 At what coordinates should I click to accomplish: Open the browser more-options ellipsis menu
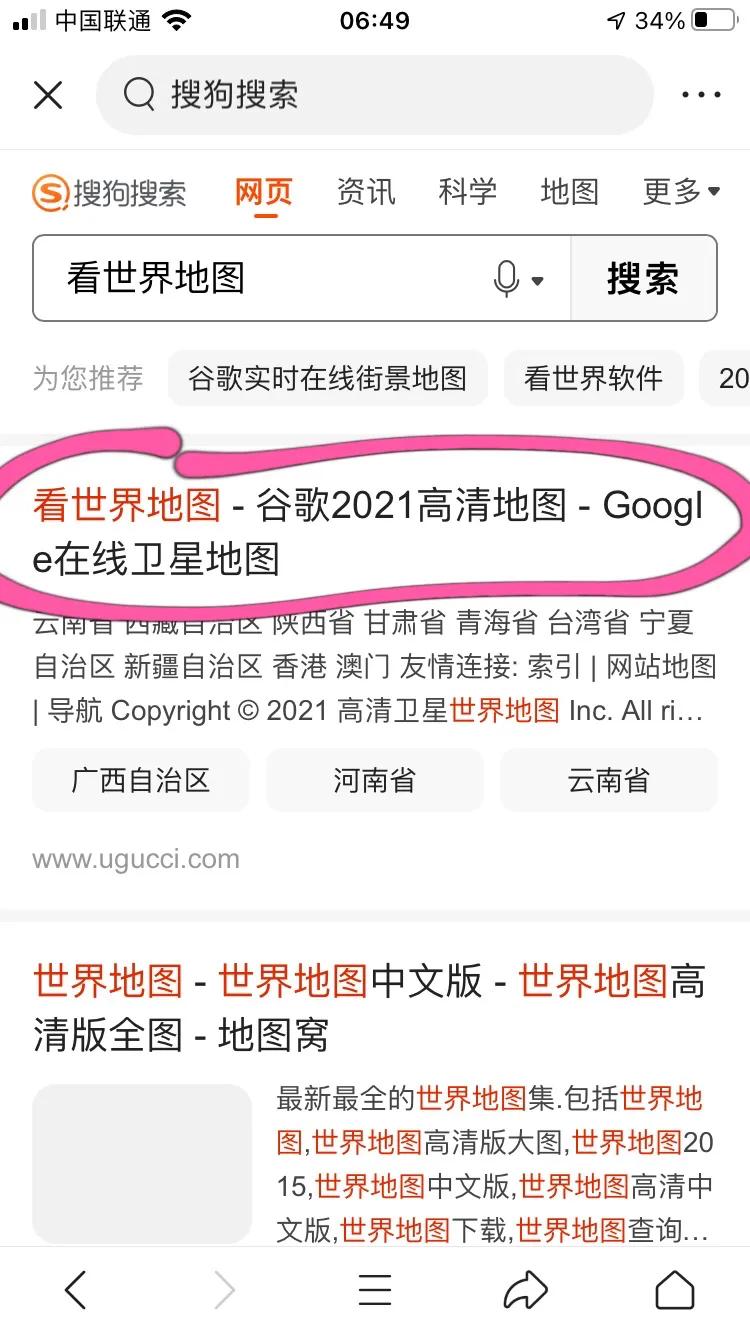(x=701, y=93)
